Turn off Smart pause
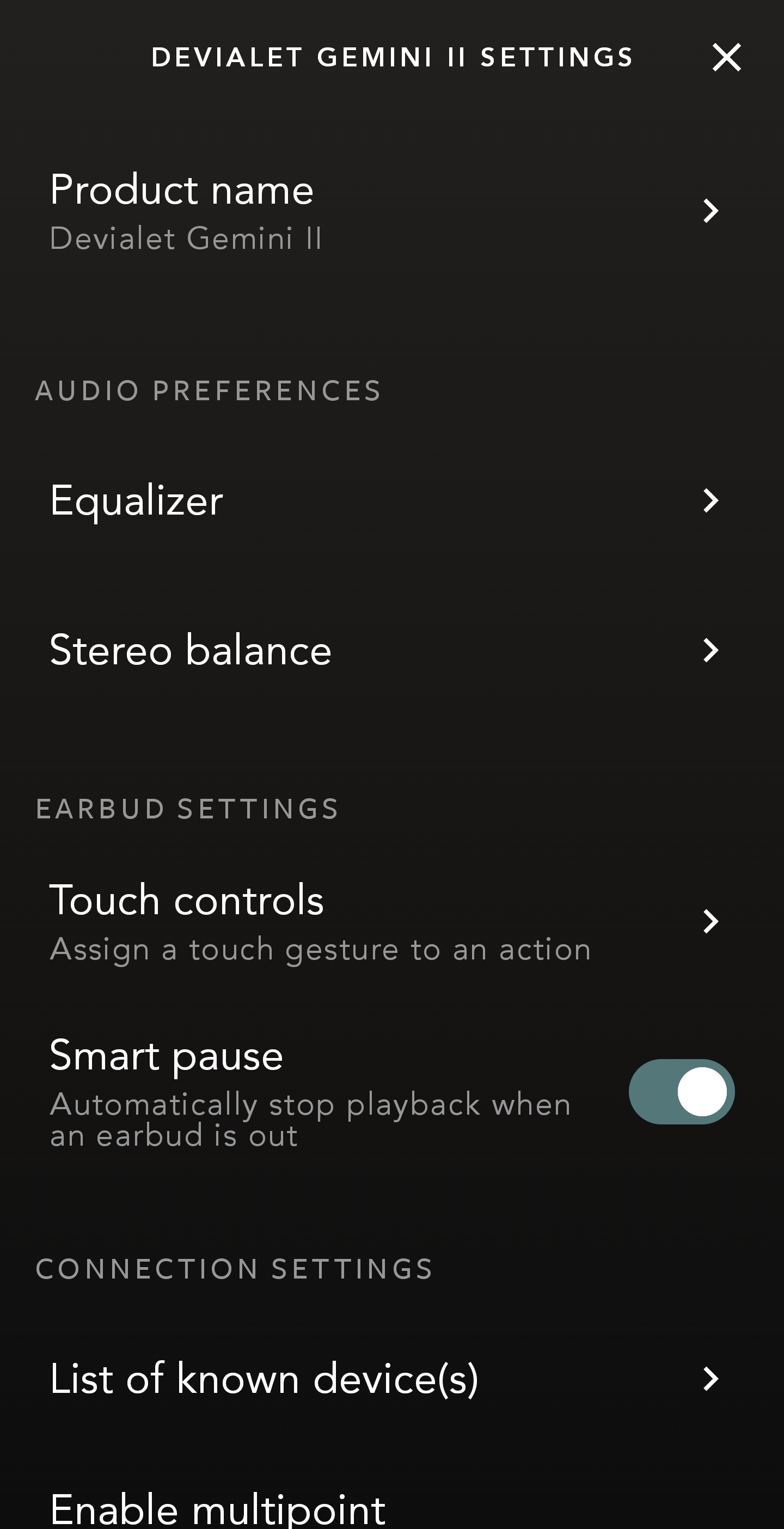Screen dimensions: 784x1529 681,1091
